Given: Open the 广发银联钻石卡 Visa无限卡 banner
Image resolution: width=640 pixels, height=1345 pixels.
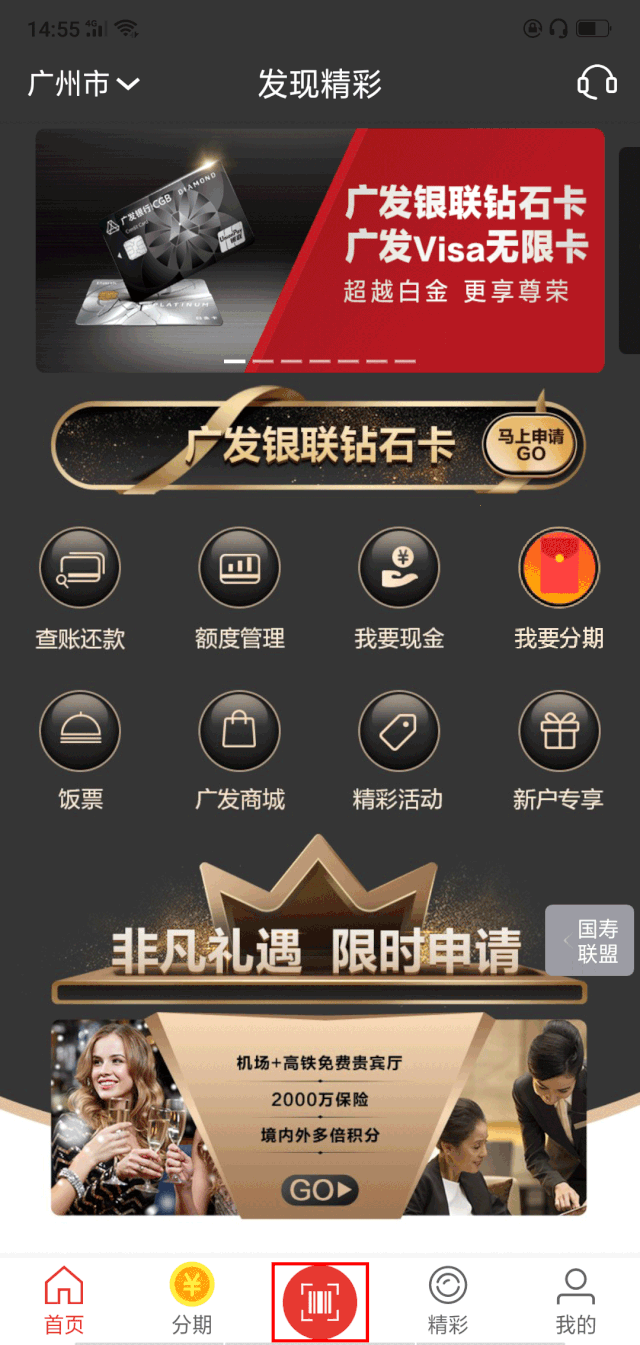Looking at the screenshot, I should tap(320, 250).
